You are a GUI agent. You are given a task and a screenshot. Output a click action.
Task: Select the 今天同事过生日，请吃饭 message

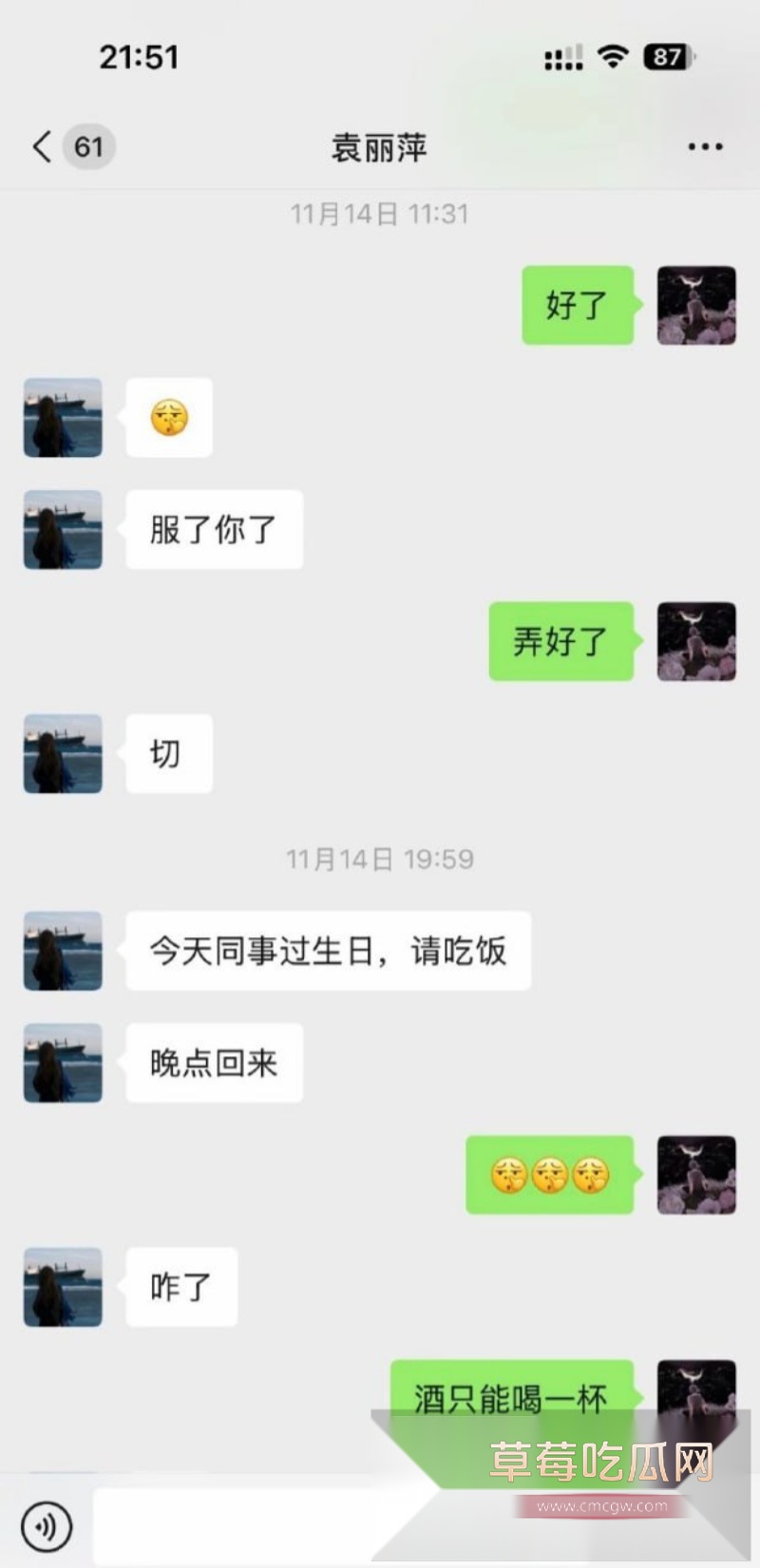(x=328, y=952)
